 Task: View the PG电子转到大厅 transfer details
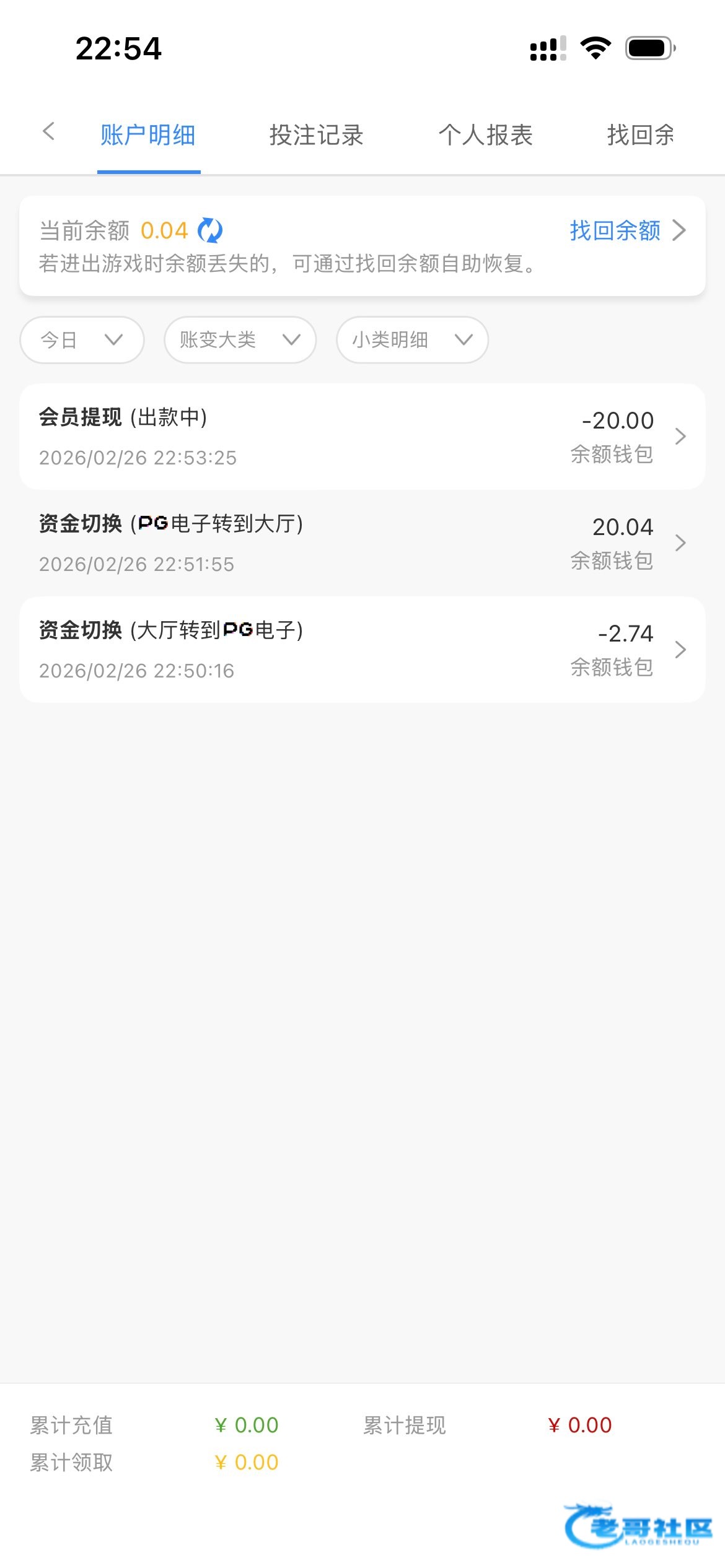click(x=362, y=543)
